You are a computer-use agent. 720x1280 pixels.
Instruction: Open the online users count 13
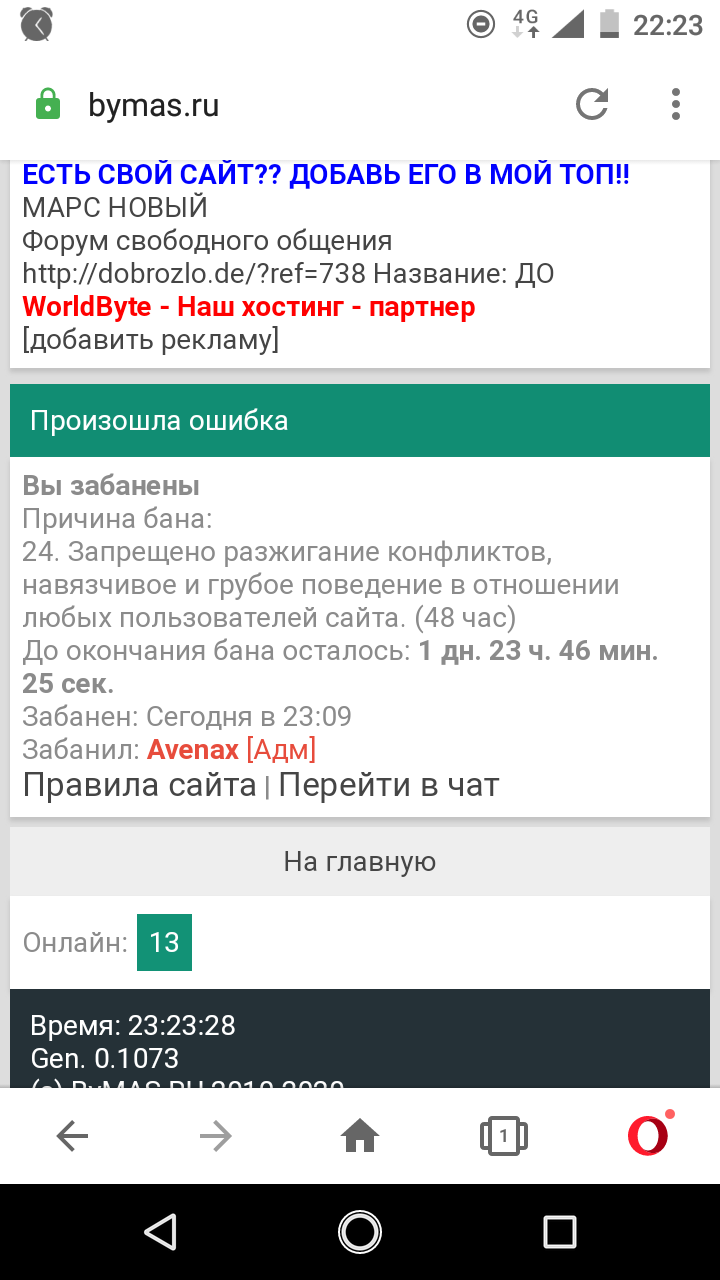(x=164, y=942)
